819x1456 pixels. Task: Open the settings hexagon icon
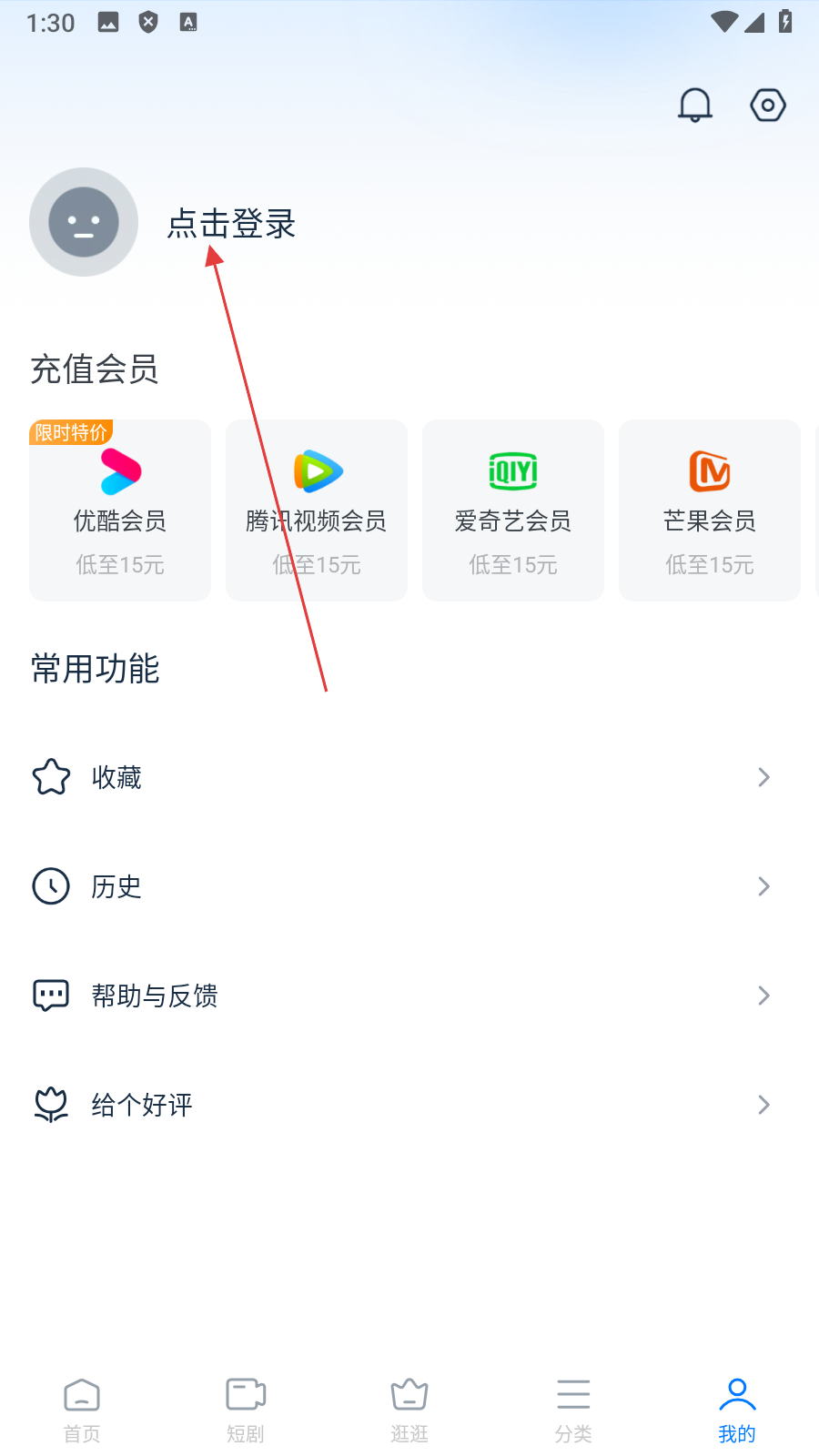(x=768, y=106)
